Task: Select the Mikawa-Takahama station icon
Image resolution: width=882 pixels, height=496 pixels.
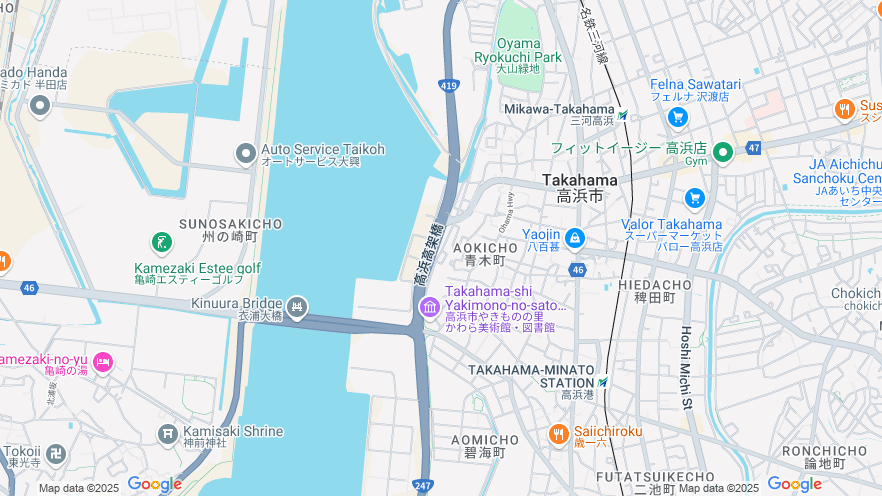Action: [623, 116]
